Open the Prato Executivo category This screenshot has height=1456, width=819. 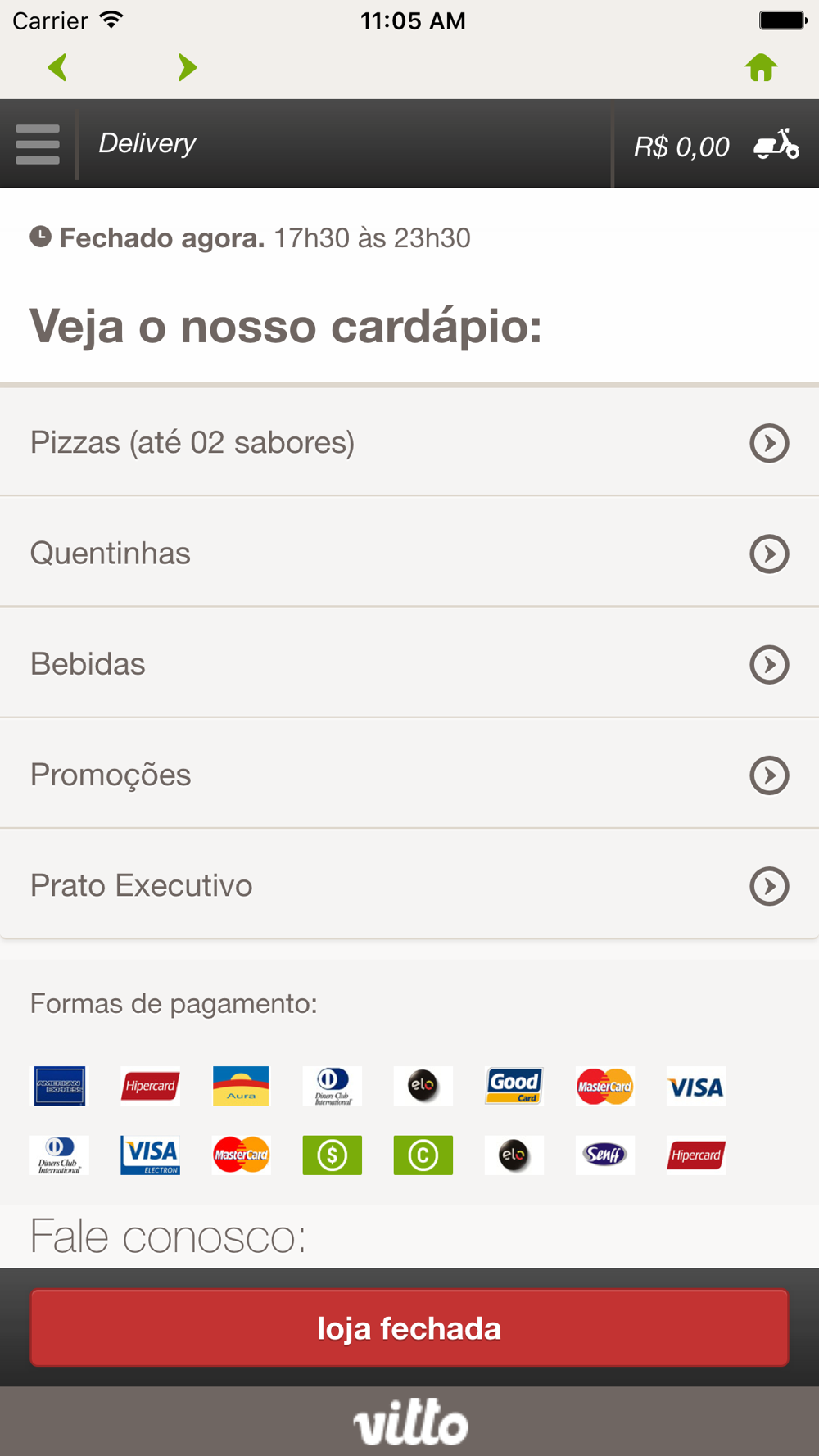click(409, 884)
